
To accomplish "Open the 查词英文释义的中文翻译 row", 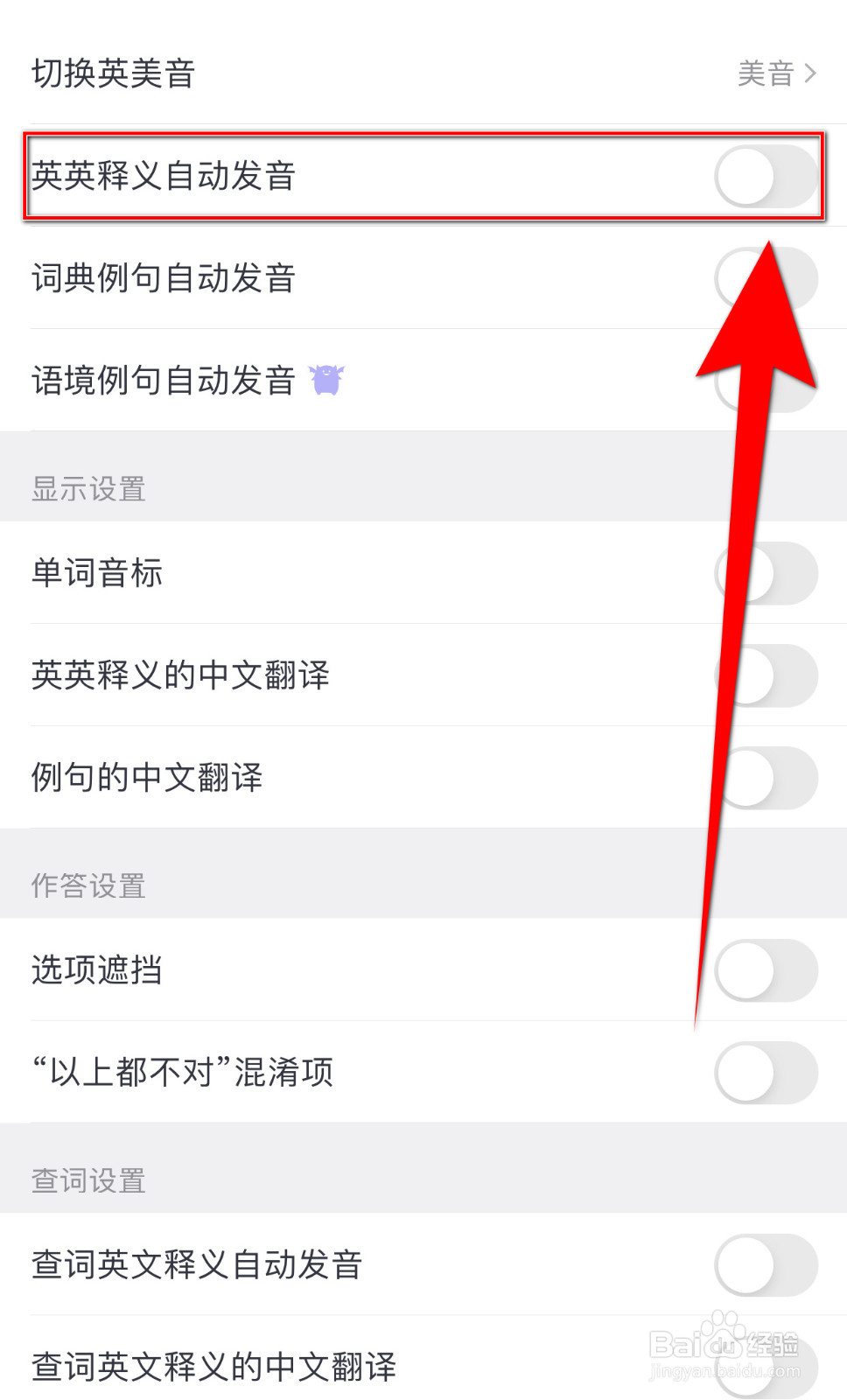I will pos(213,1365).
